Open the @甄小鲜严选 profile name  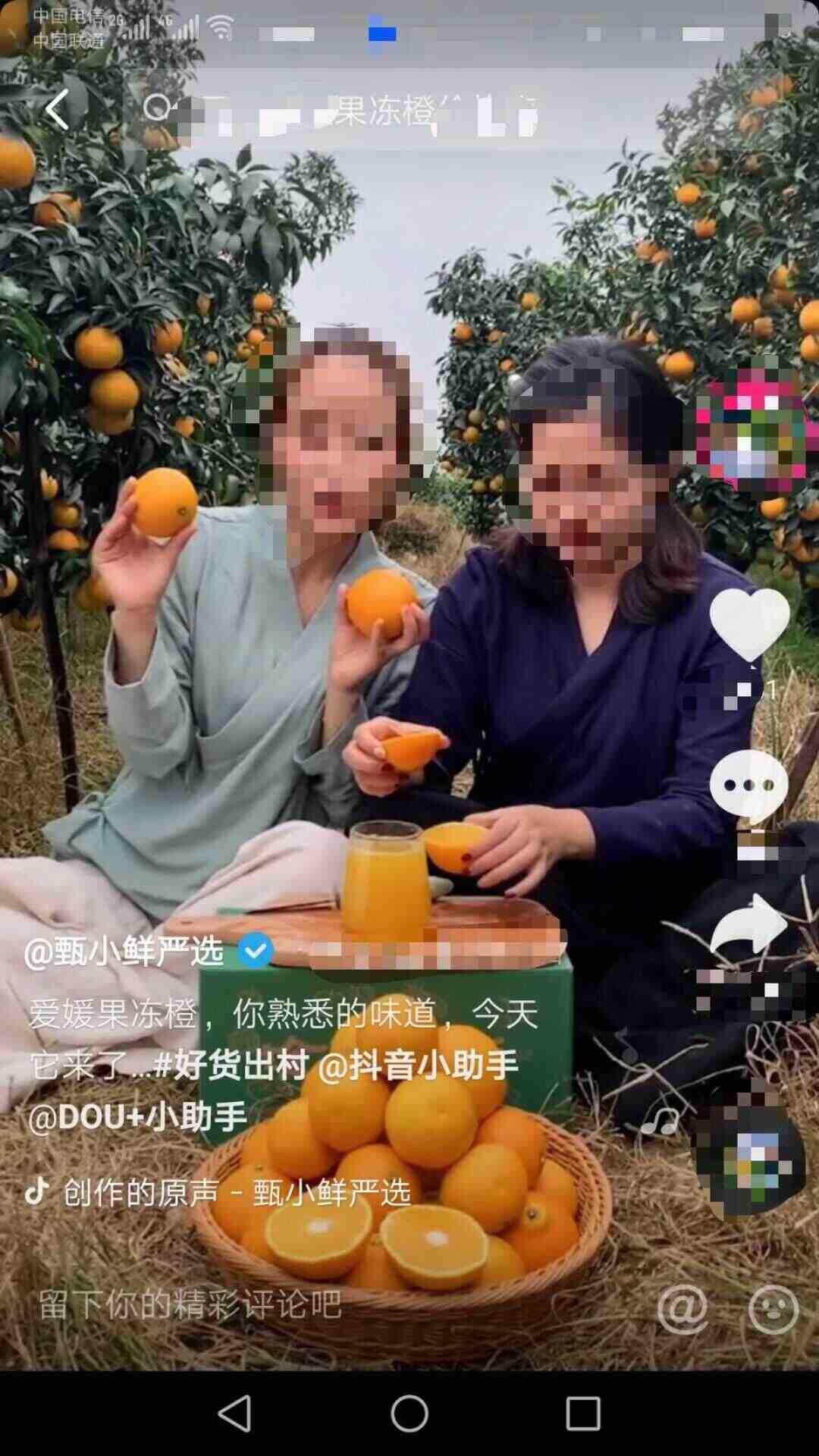124,951
